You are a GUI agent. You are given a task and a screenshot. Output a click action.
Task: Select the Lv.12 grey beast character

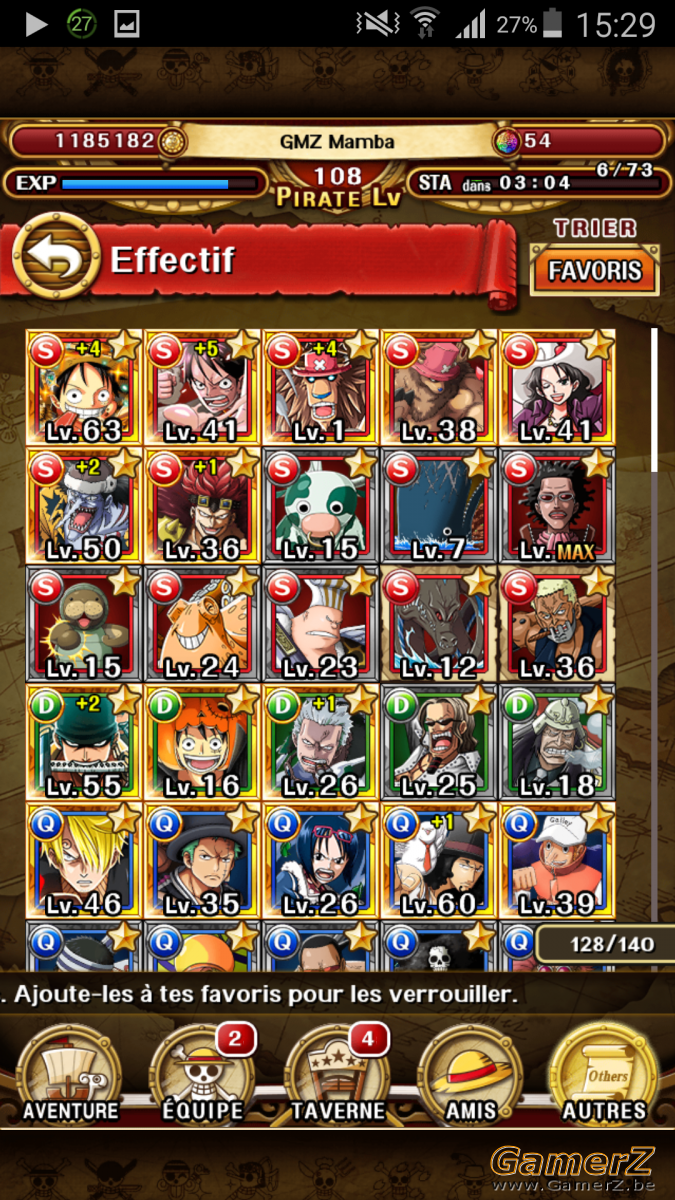click(x=439, y=624)
